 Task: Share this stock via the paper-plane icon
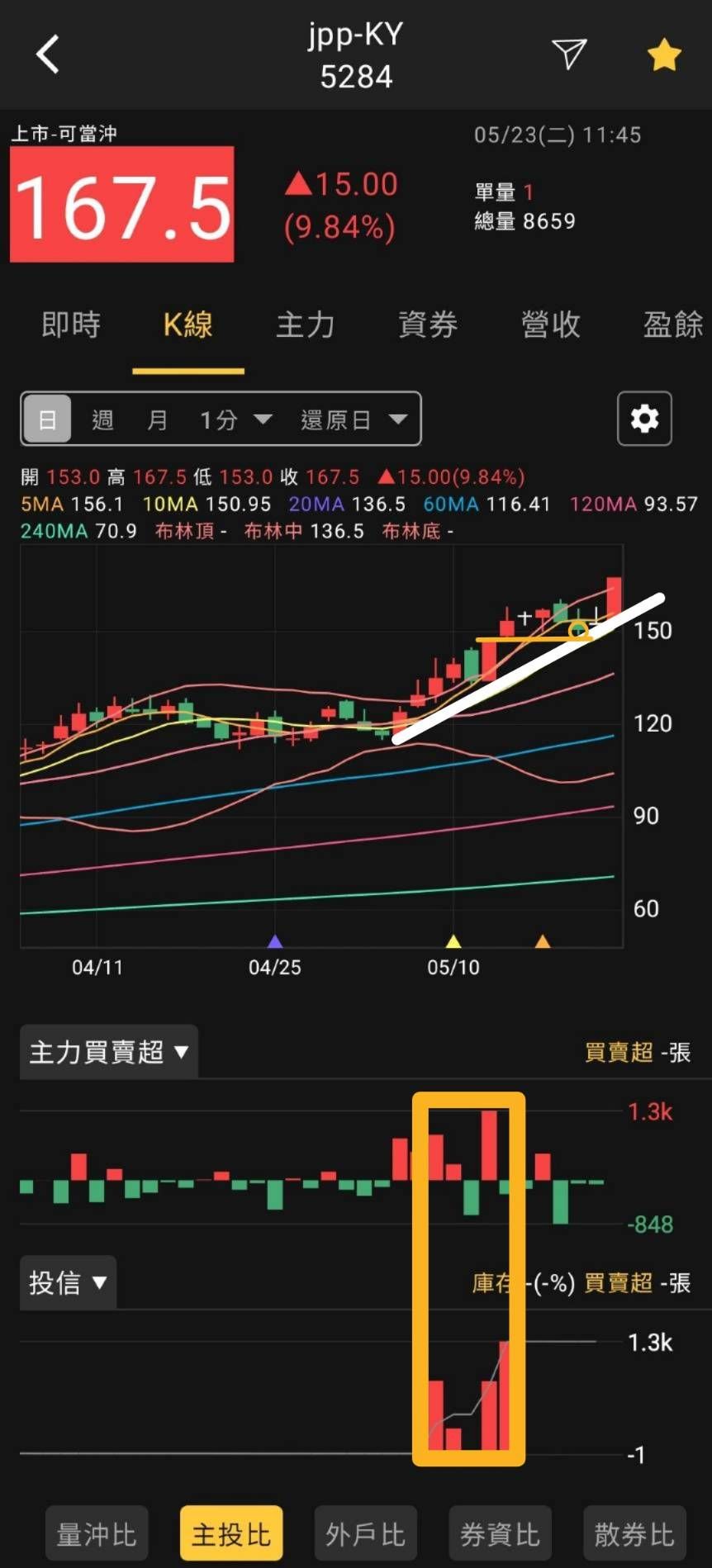[x=569, y=54]
